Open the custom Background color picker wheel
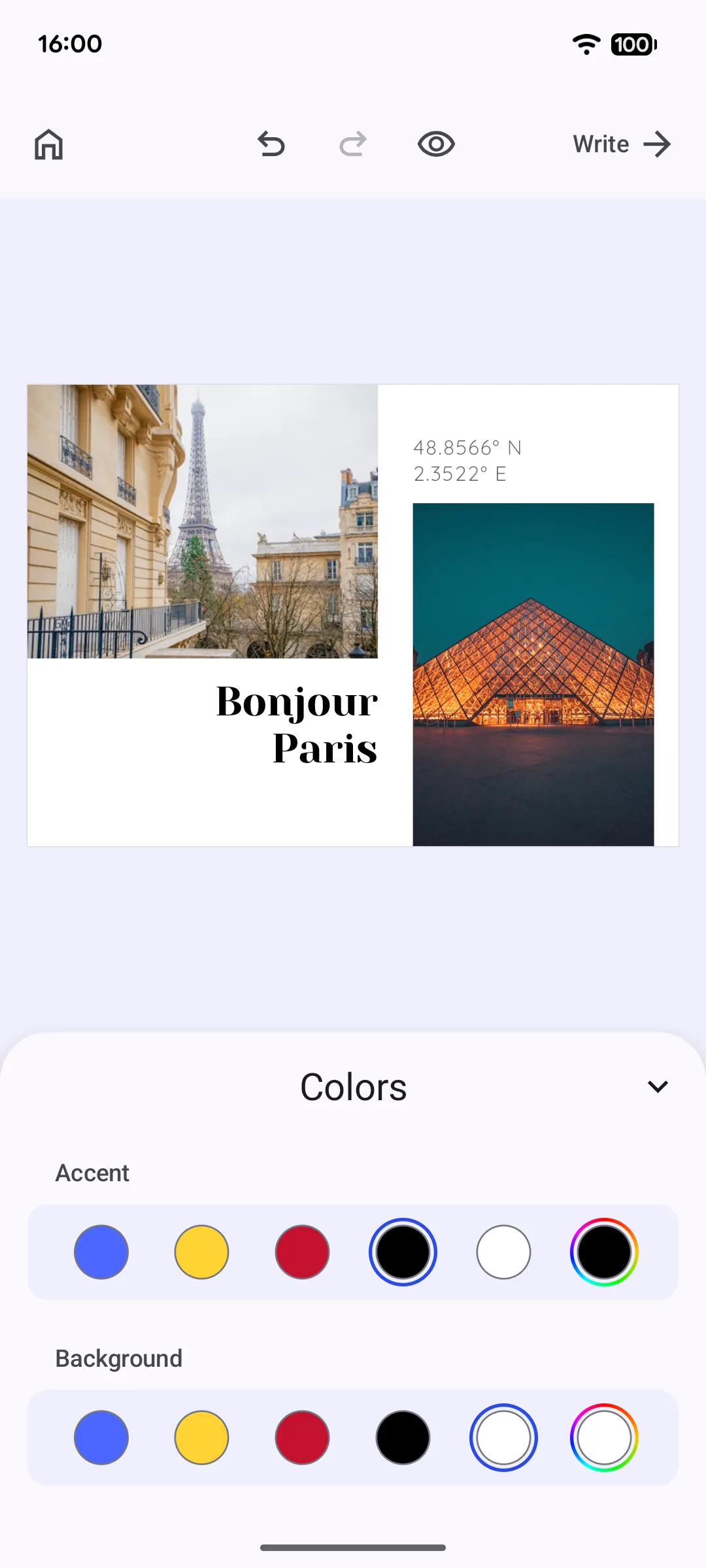The width and height of the screenshot is (706, 1568). 603,1437
